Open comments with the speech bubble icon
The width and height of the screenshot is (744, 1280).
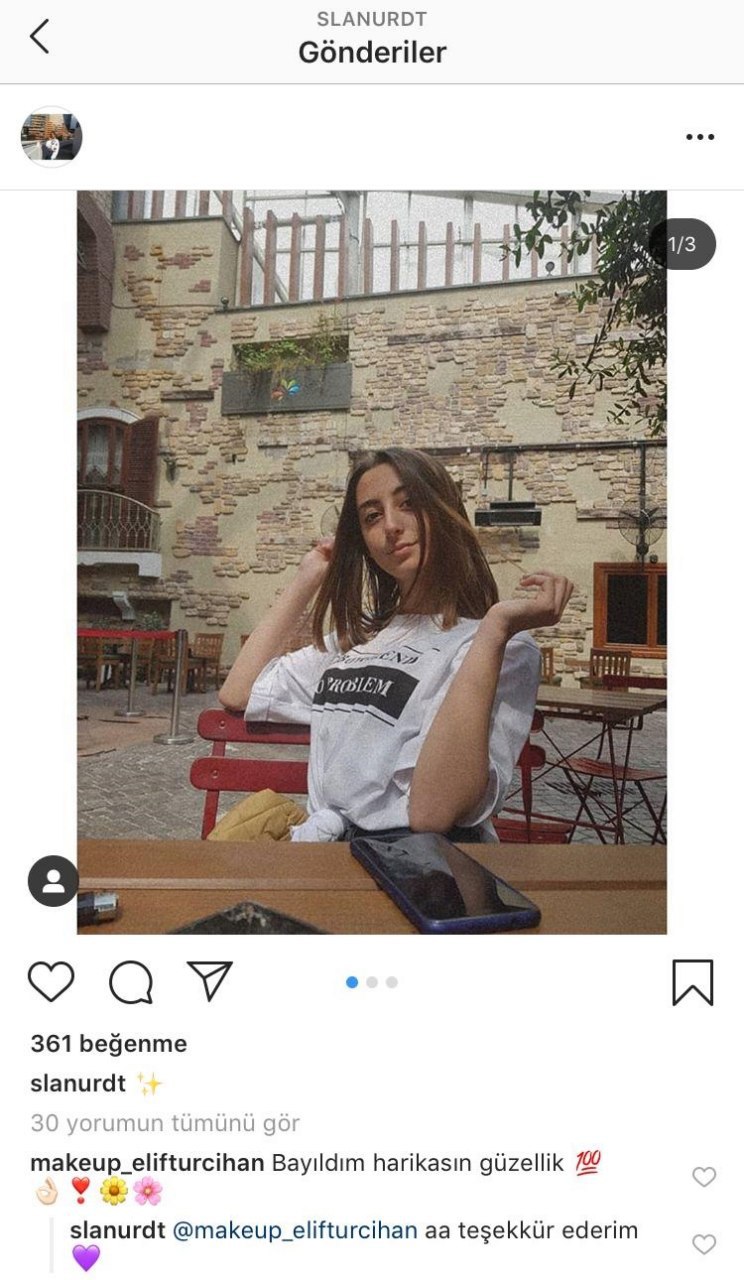click(x=131, y=982)
